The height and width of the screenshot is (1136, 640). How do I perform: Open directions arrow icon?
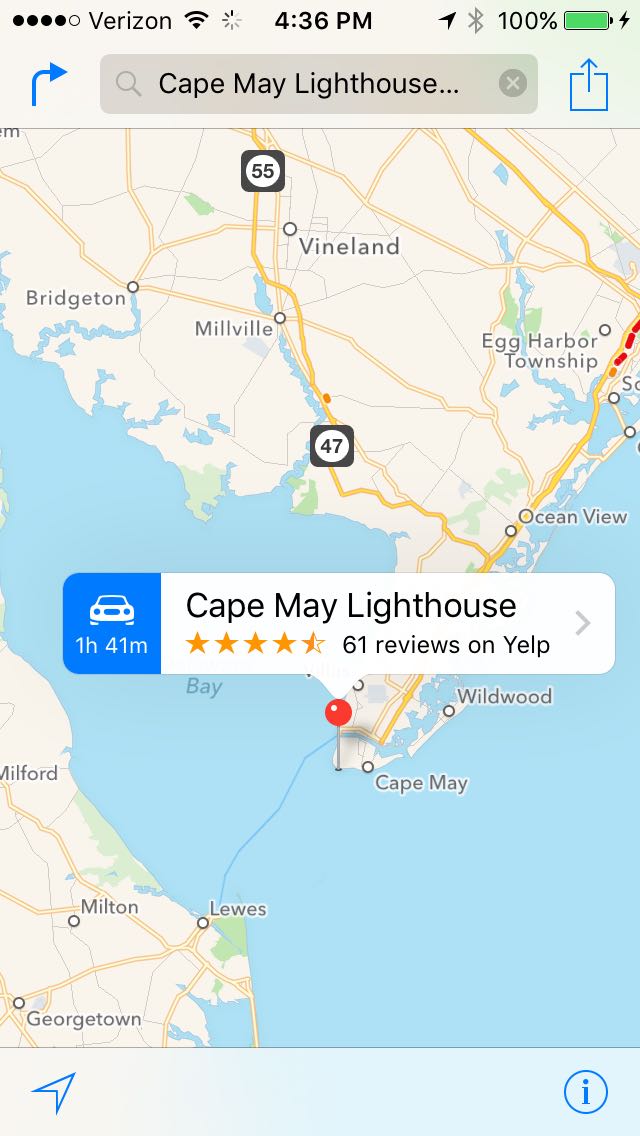[x=48, y=84]
